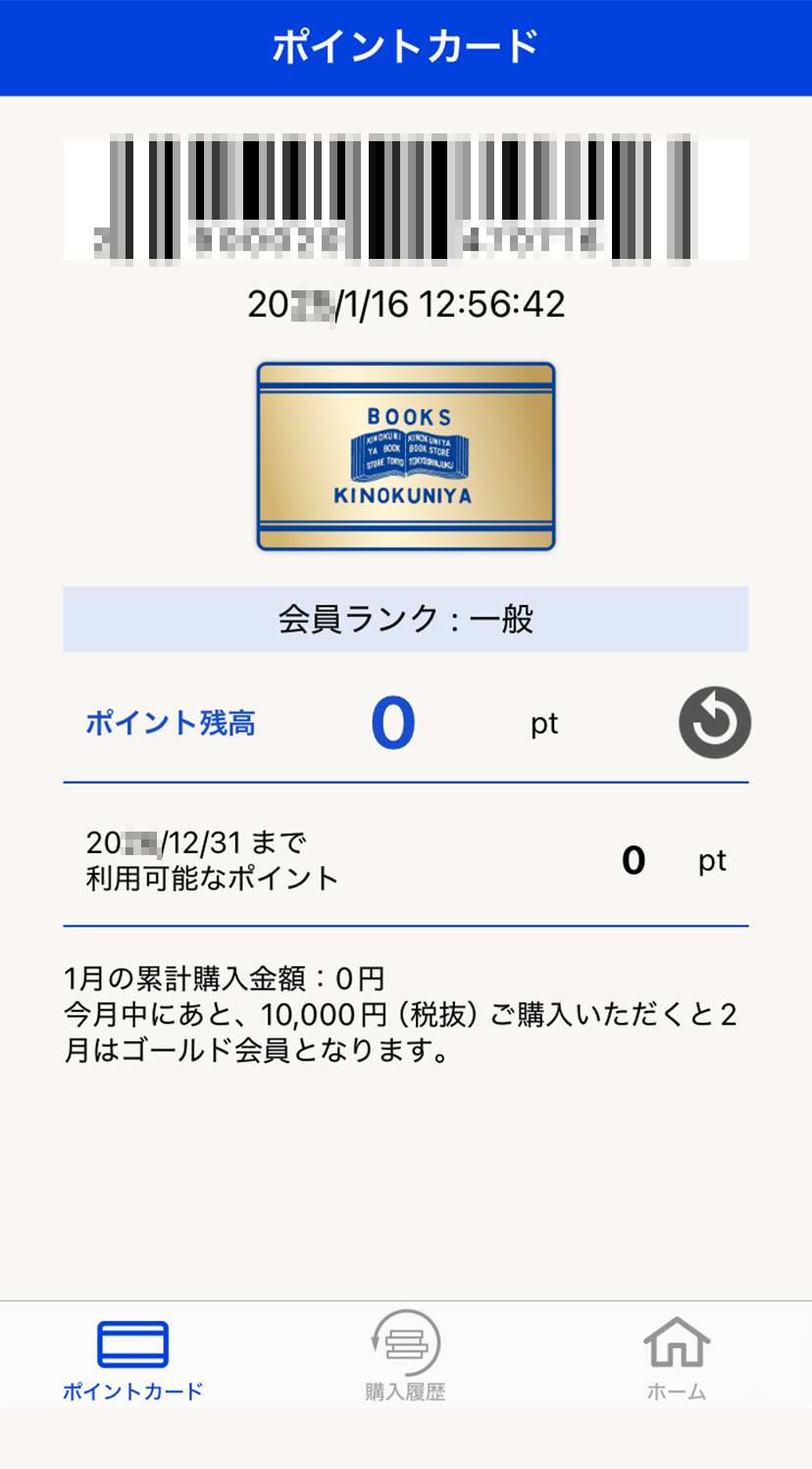Select the ポイントカード tab
This screenshot has height=1469, width=812.
point(133,1357)
